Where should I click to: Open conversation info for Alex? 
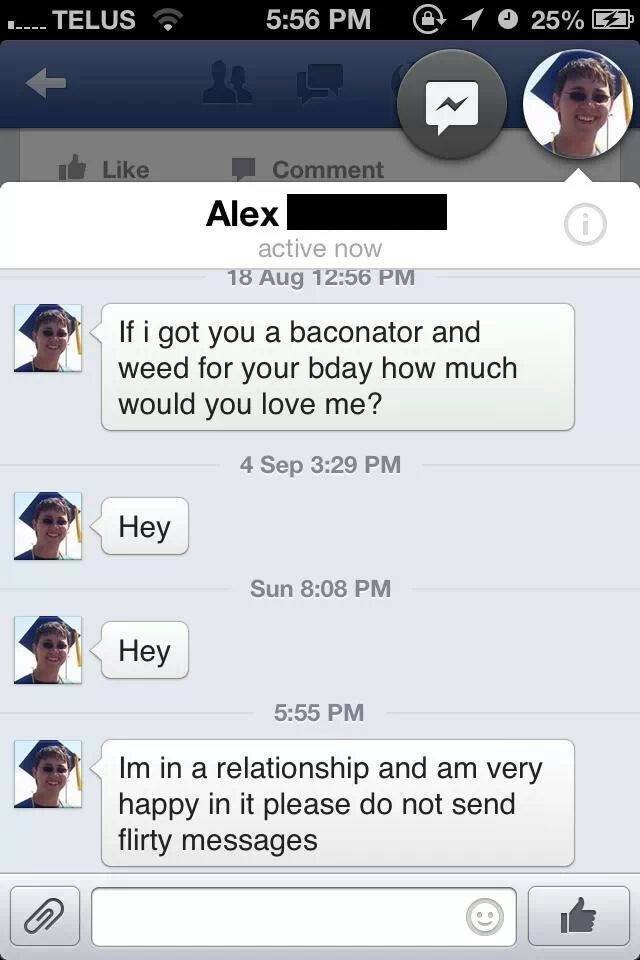click(x=585, y=227)
